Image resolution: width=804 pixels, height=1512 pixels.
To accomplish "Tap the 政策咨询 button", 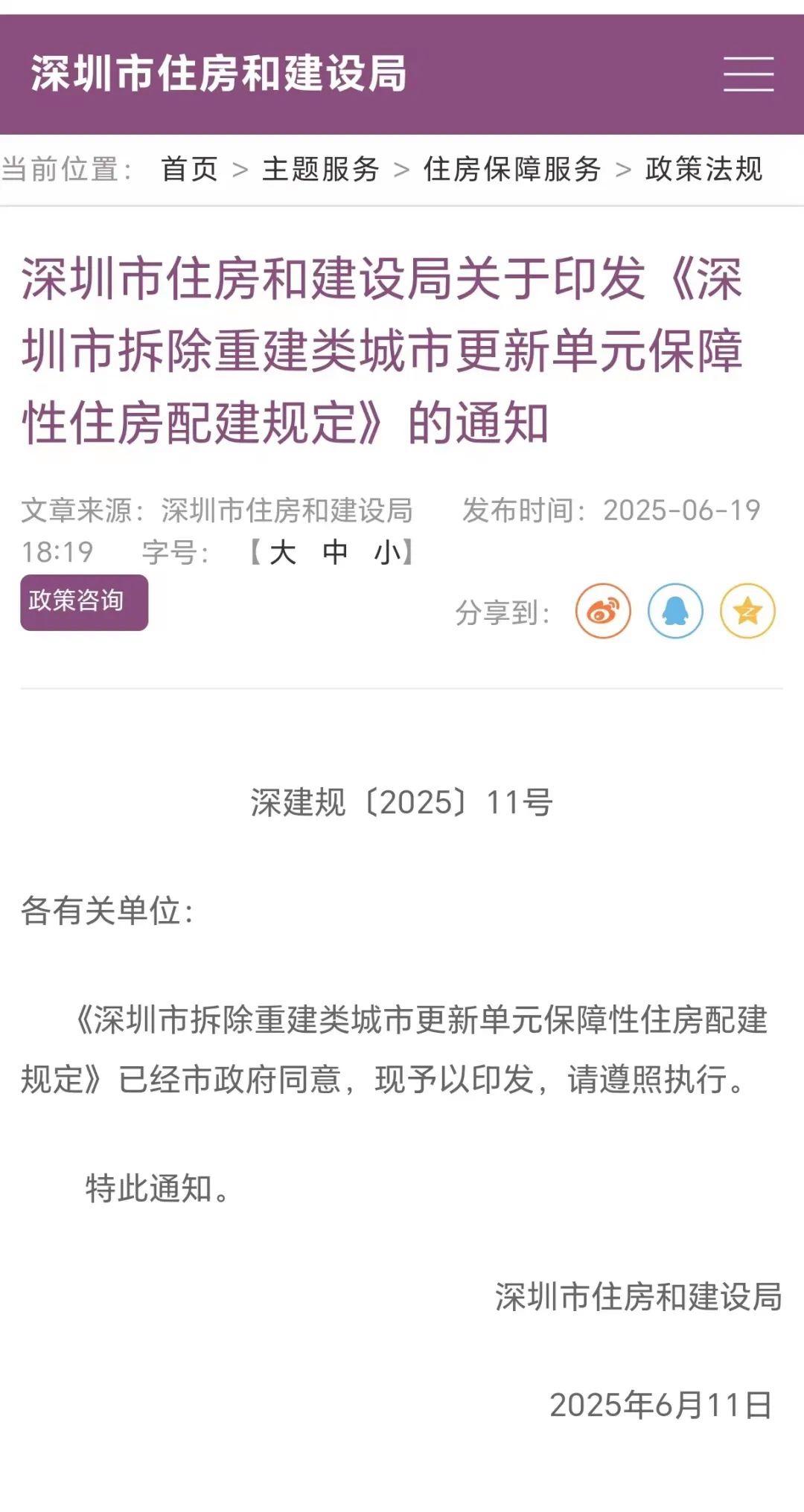I will tap(84, 602).
